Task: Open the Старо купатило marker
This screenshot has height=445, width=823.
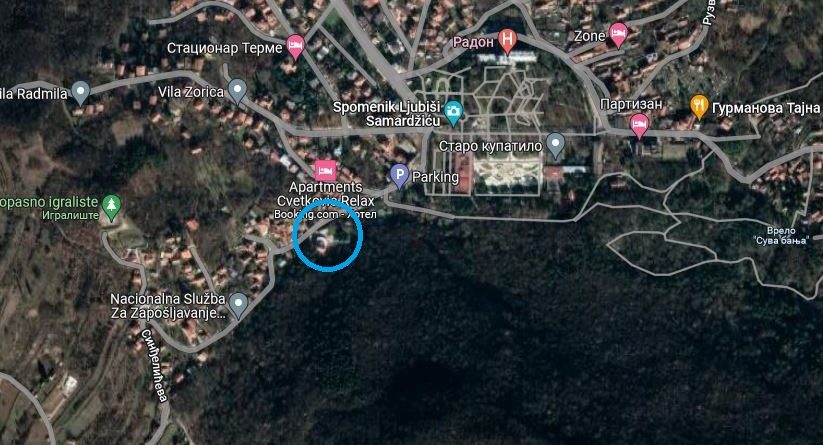Action: (x=556, y=145)
